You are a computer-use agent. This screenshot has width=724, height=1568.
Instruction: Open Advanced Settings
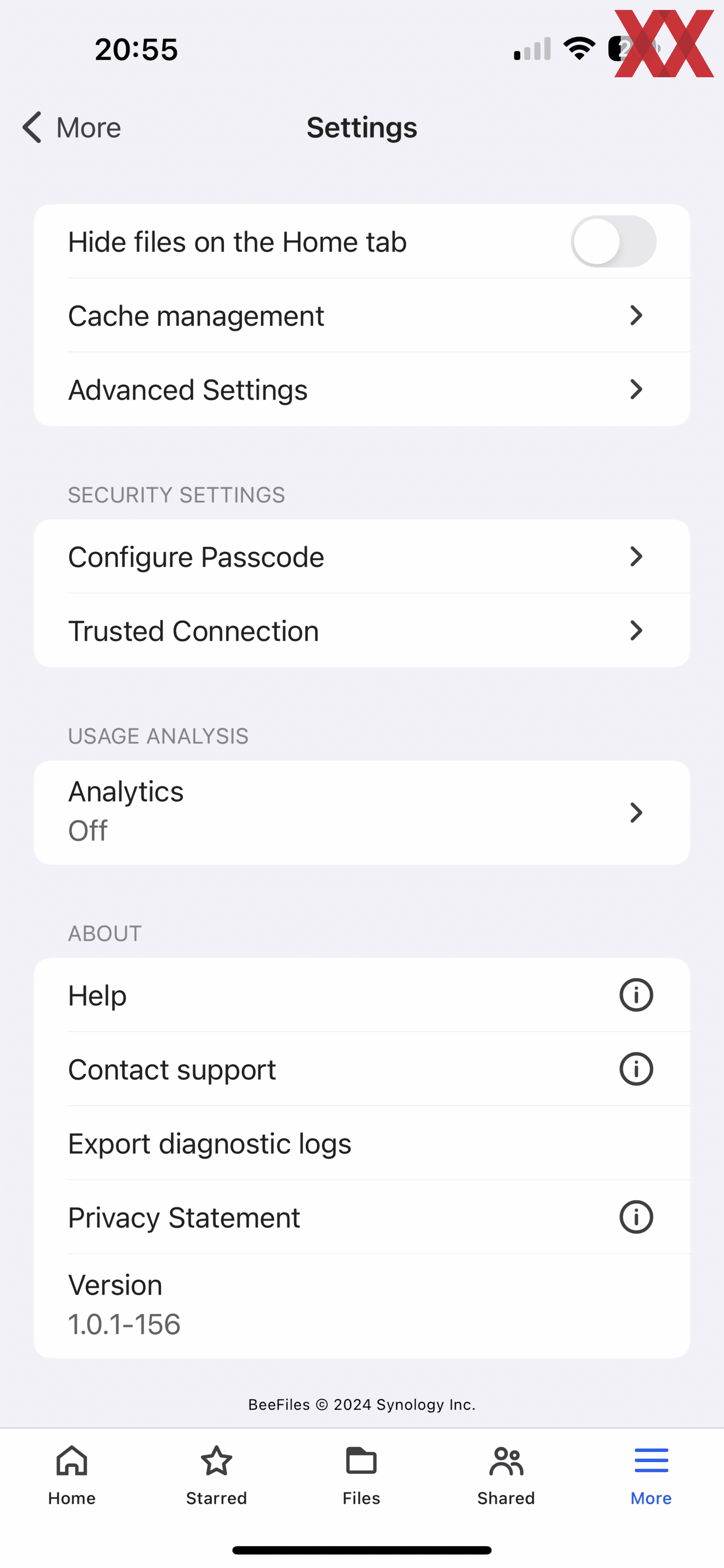pos(362,390)
